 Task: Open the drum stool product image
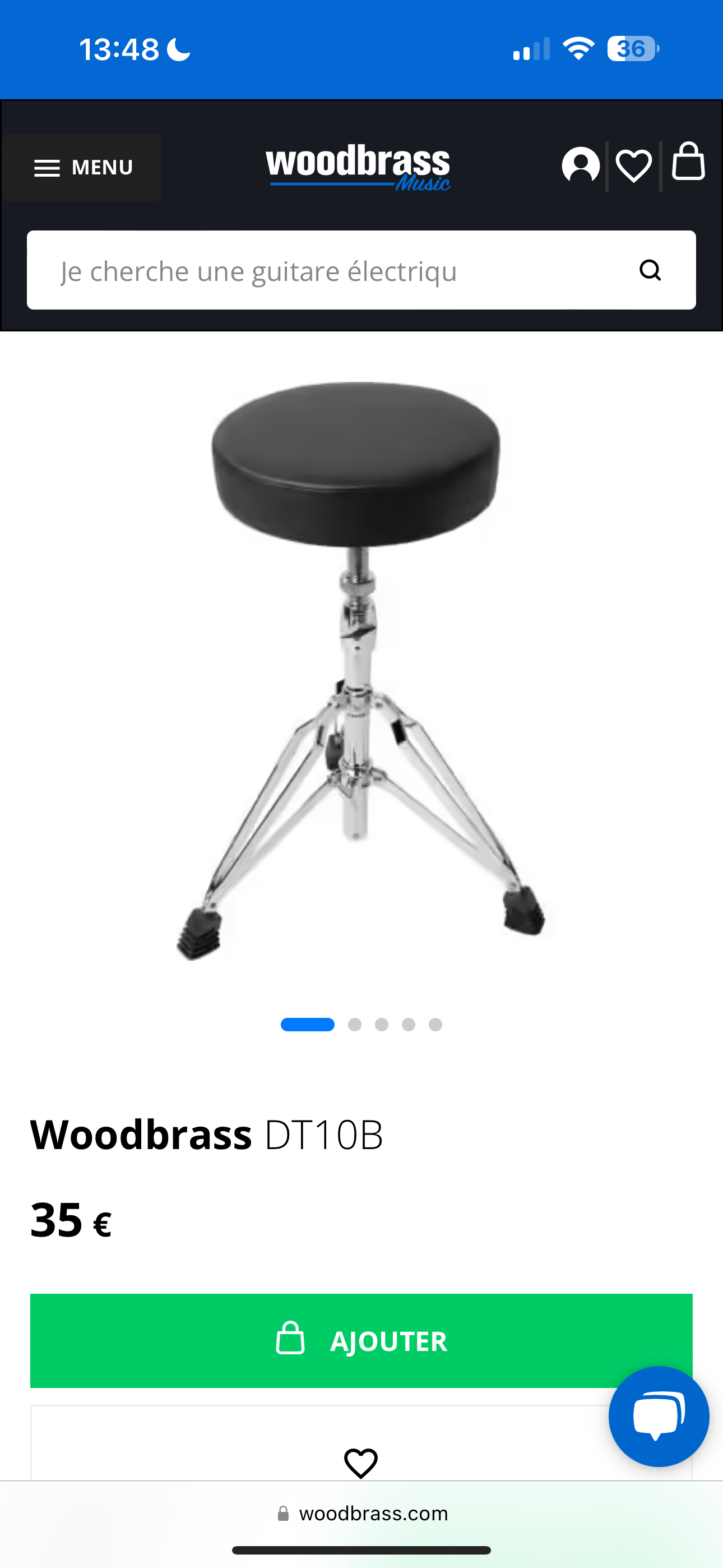361,671
